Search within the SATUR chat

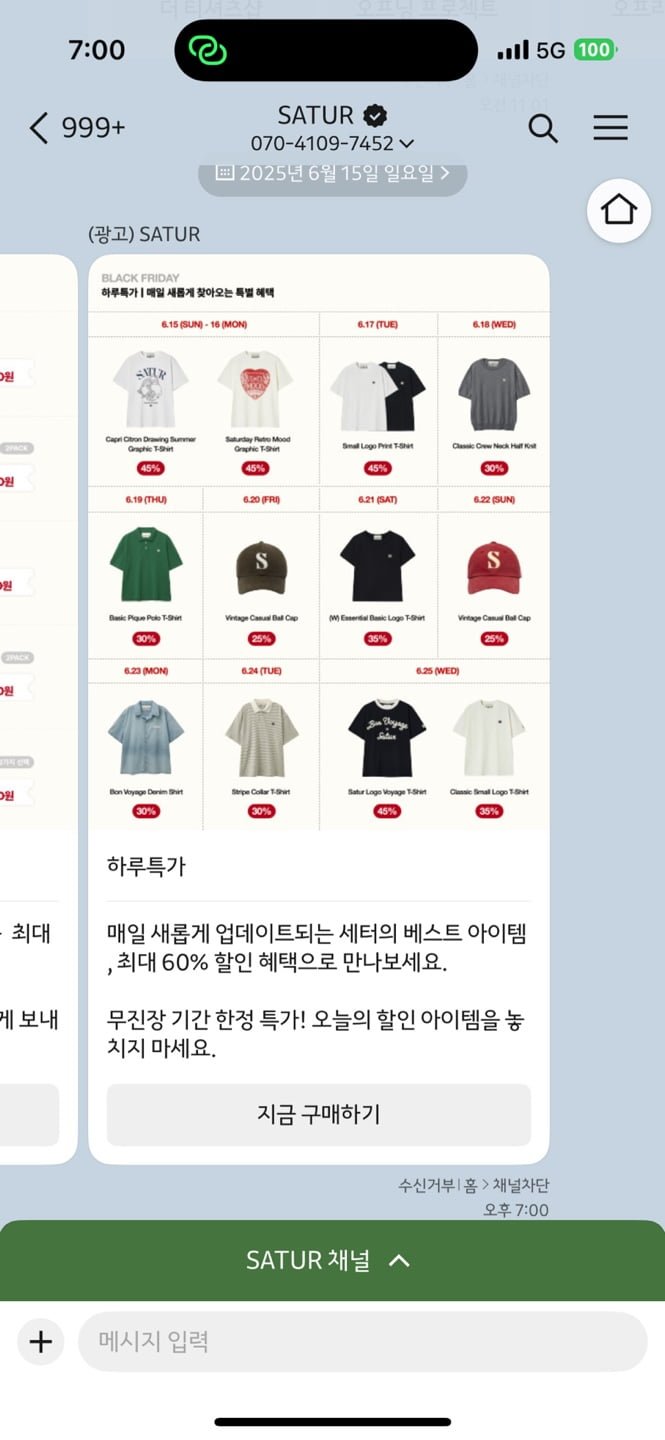(x=543, y=128)
